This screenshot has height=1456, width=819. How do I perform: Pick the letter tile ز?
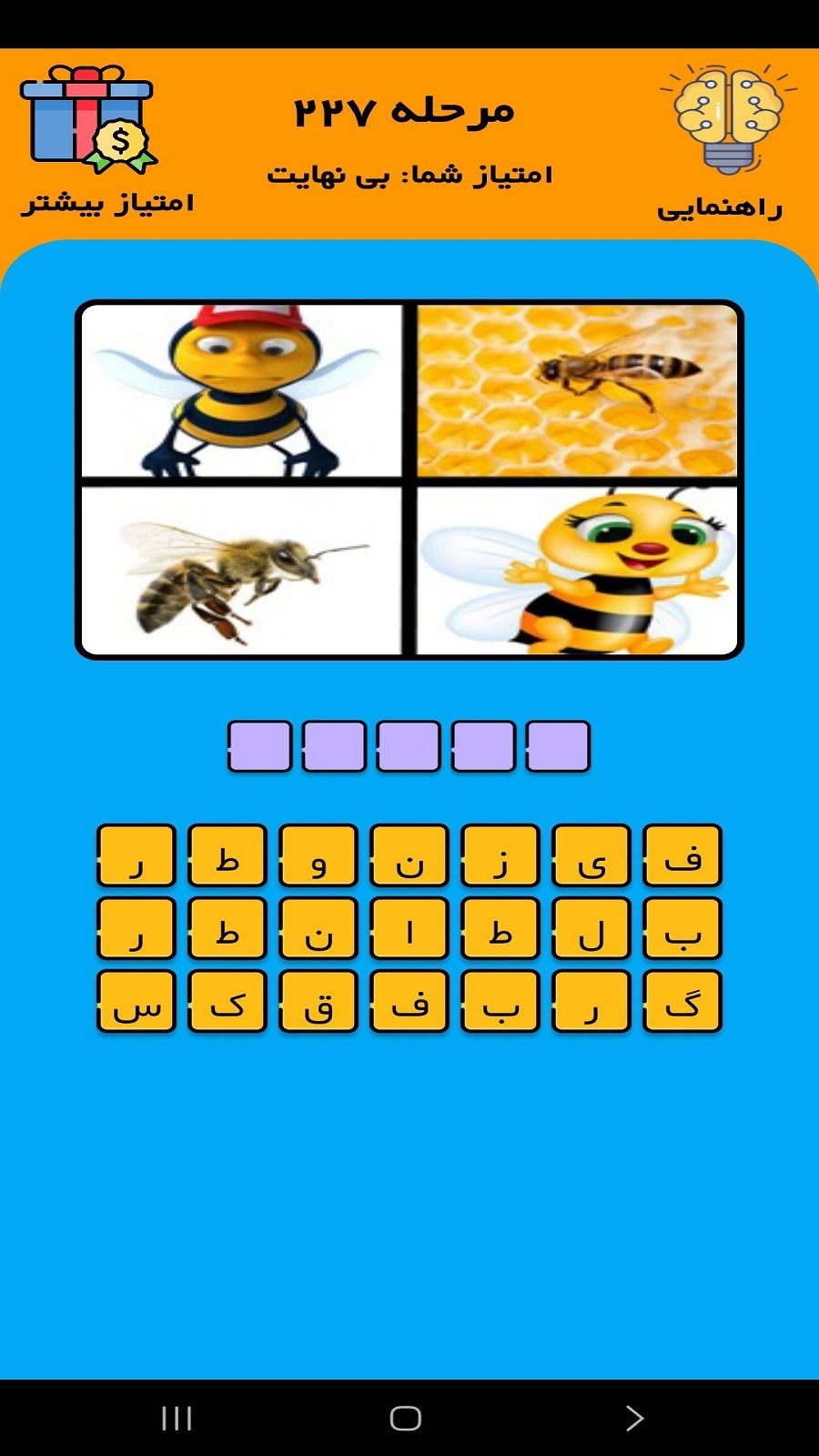point(500,855)
